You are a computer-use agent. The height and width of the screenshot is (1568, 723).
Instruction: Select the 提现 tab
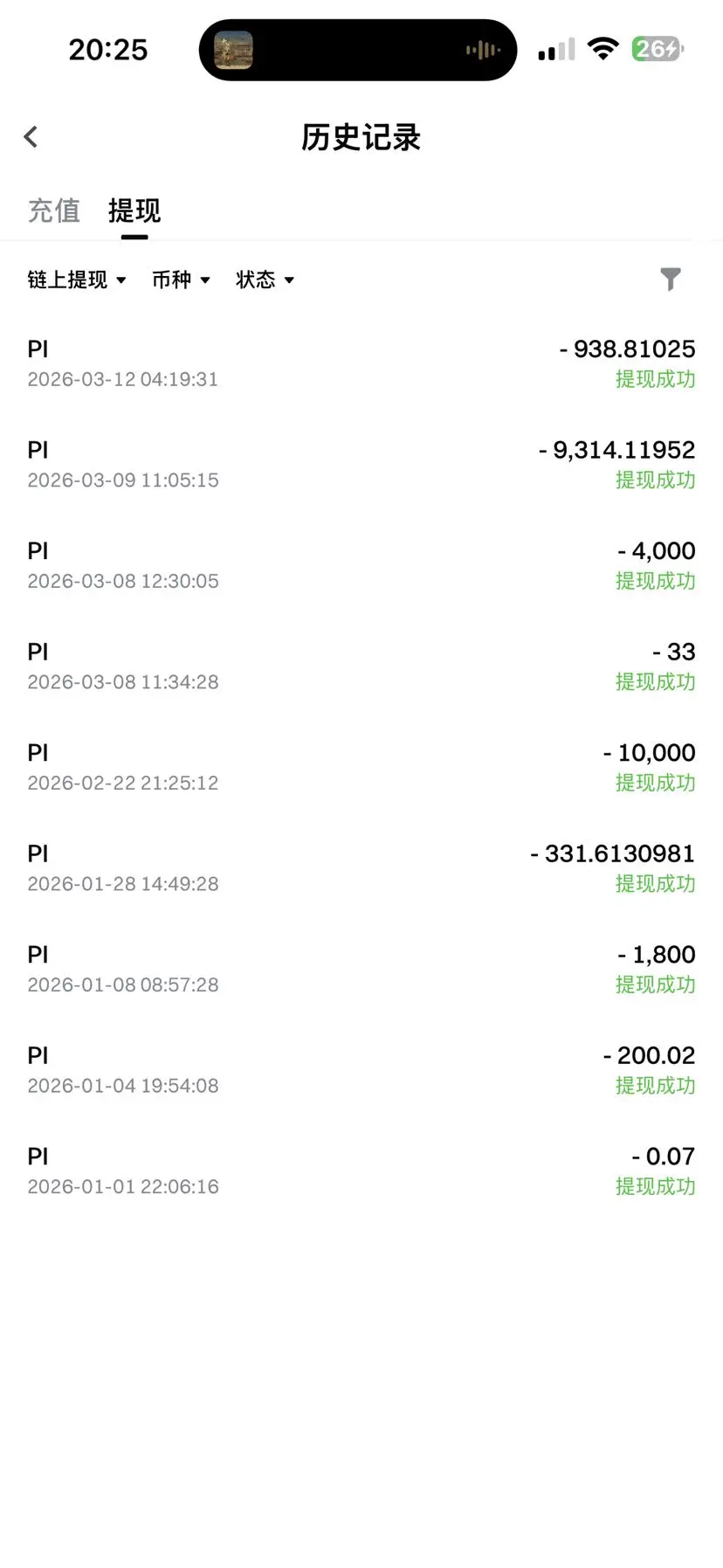[x=134, y=211]
